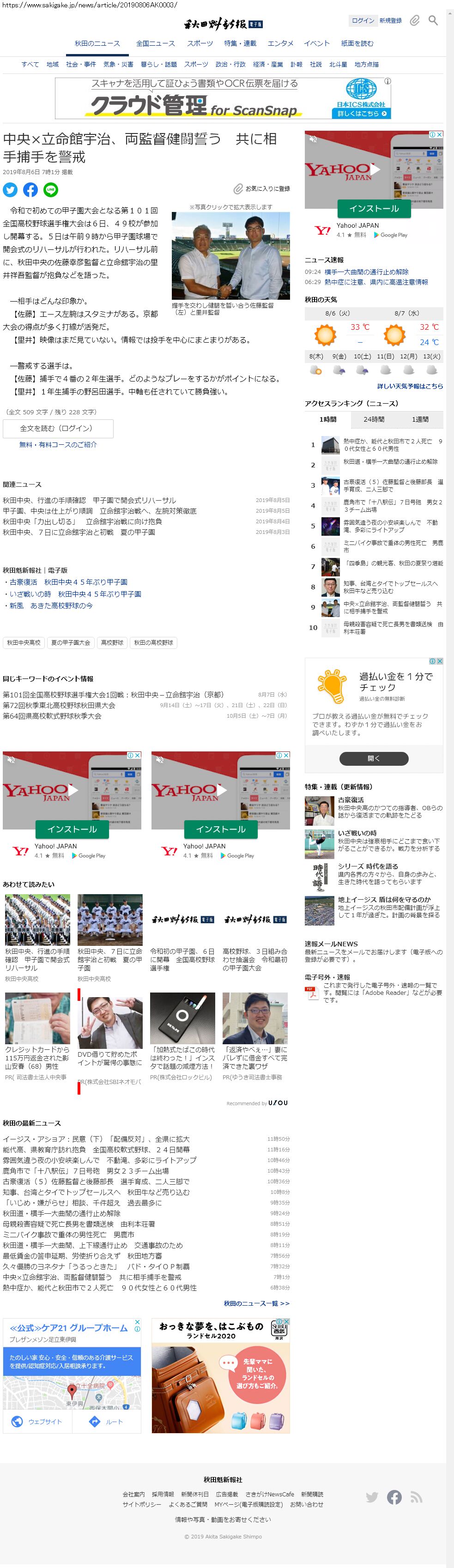
Task: Open the 新規登録 link
Action: [391, 21]
